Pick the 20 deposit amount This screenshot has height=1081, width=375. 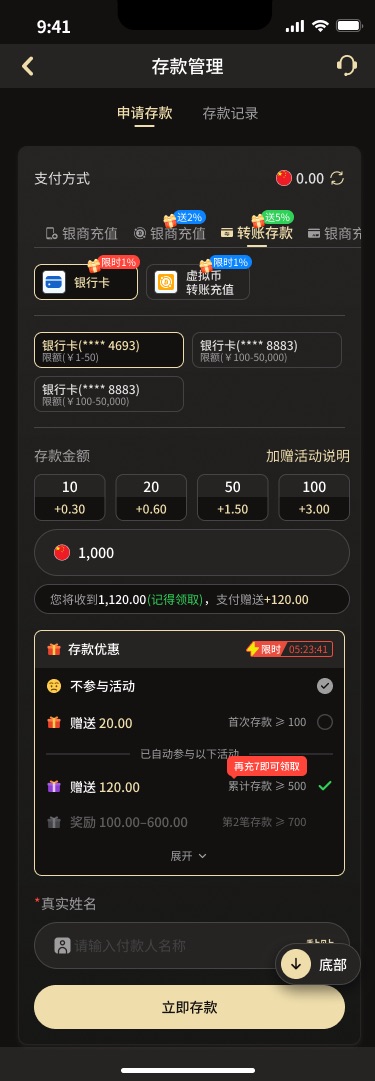click(x=151, y=497)
